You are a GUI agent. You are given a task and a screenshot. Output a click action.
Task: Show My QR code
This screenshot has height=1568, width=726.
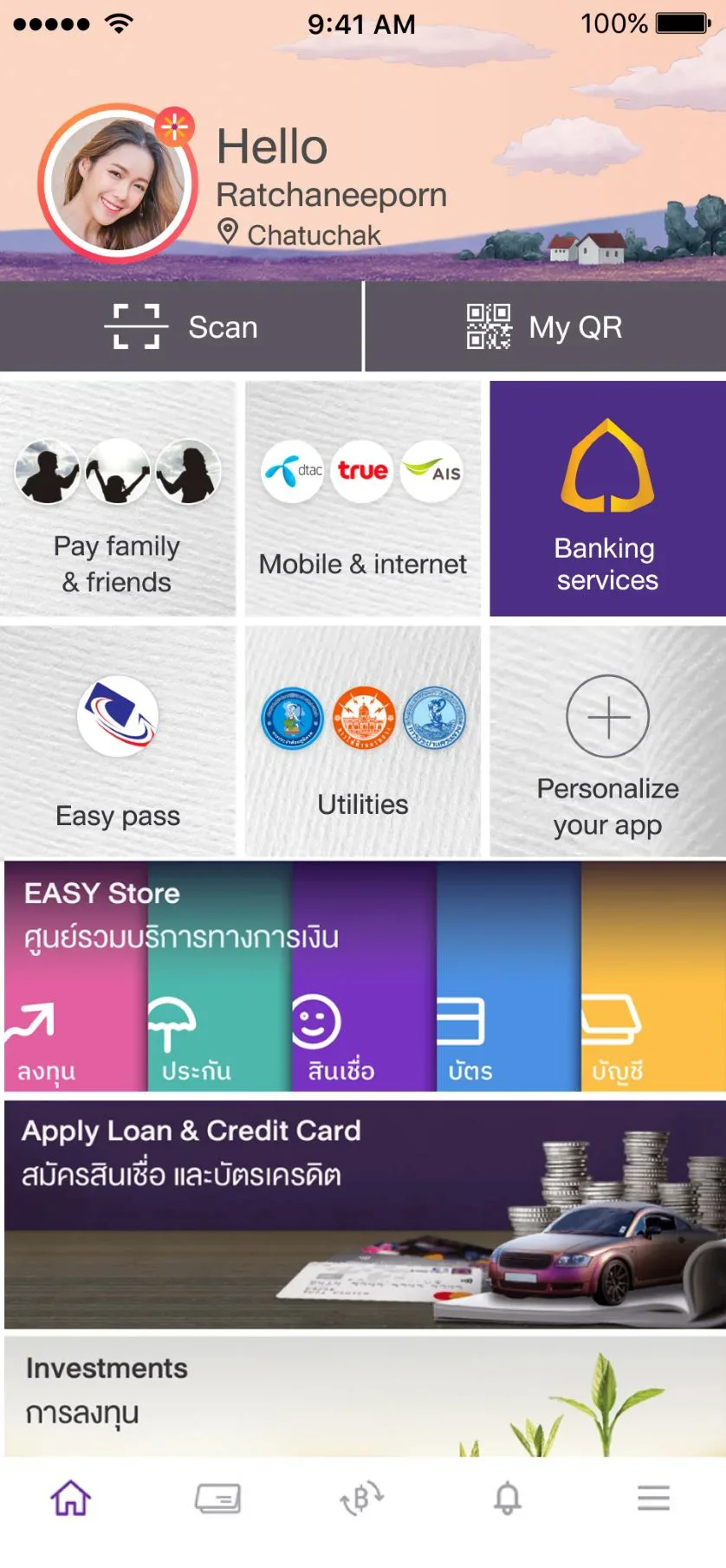545,326
